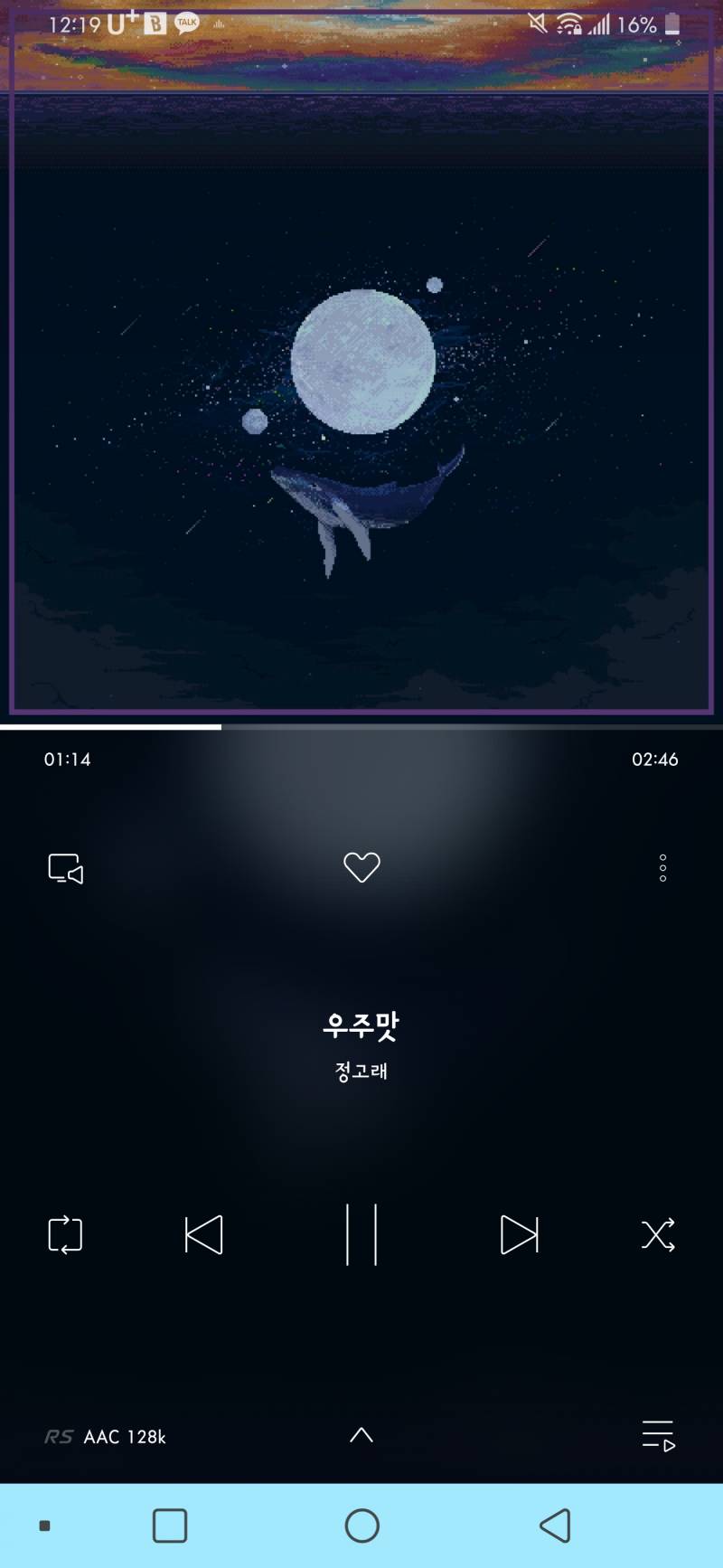Toggle repeat mode
Viewport: 723px width, 1568px height.
[x=65, y=1235]
